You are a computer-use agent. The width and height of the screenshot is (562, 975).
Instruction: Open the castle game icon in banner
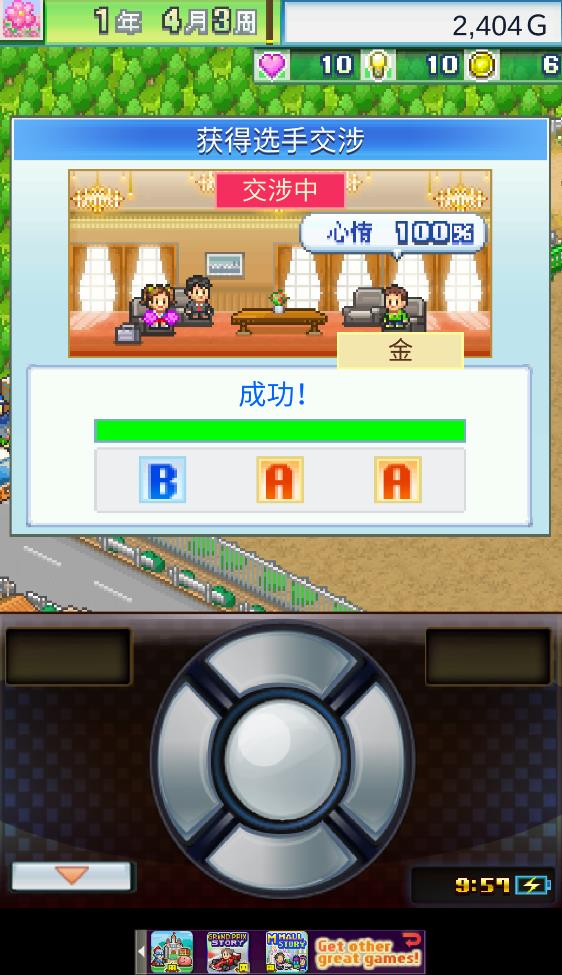point(172,951)
